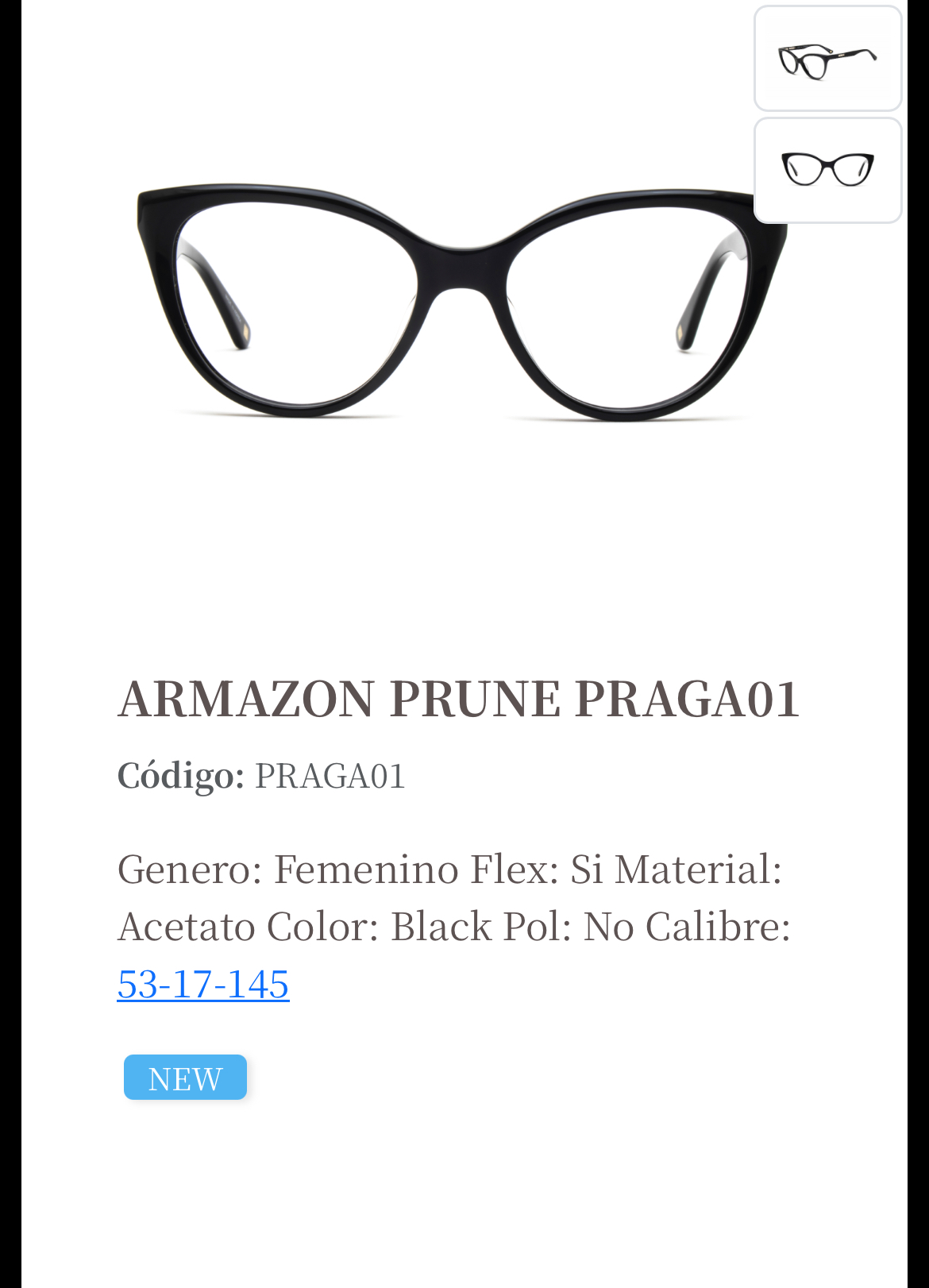The width and height of the screenshot is (929, 1288).
Task: Tap the main PRAGA01 product image
Action: click(445, 302)
